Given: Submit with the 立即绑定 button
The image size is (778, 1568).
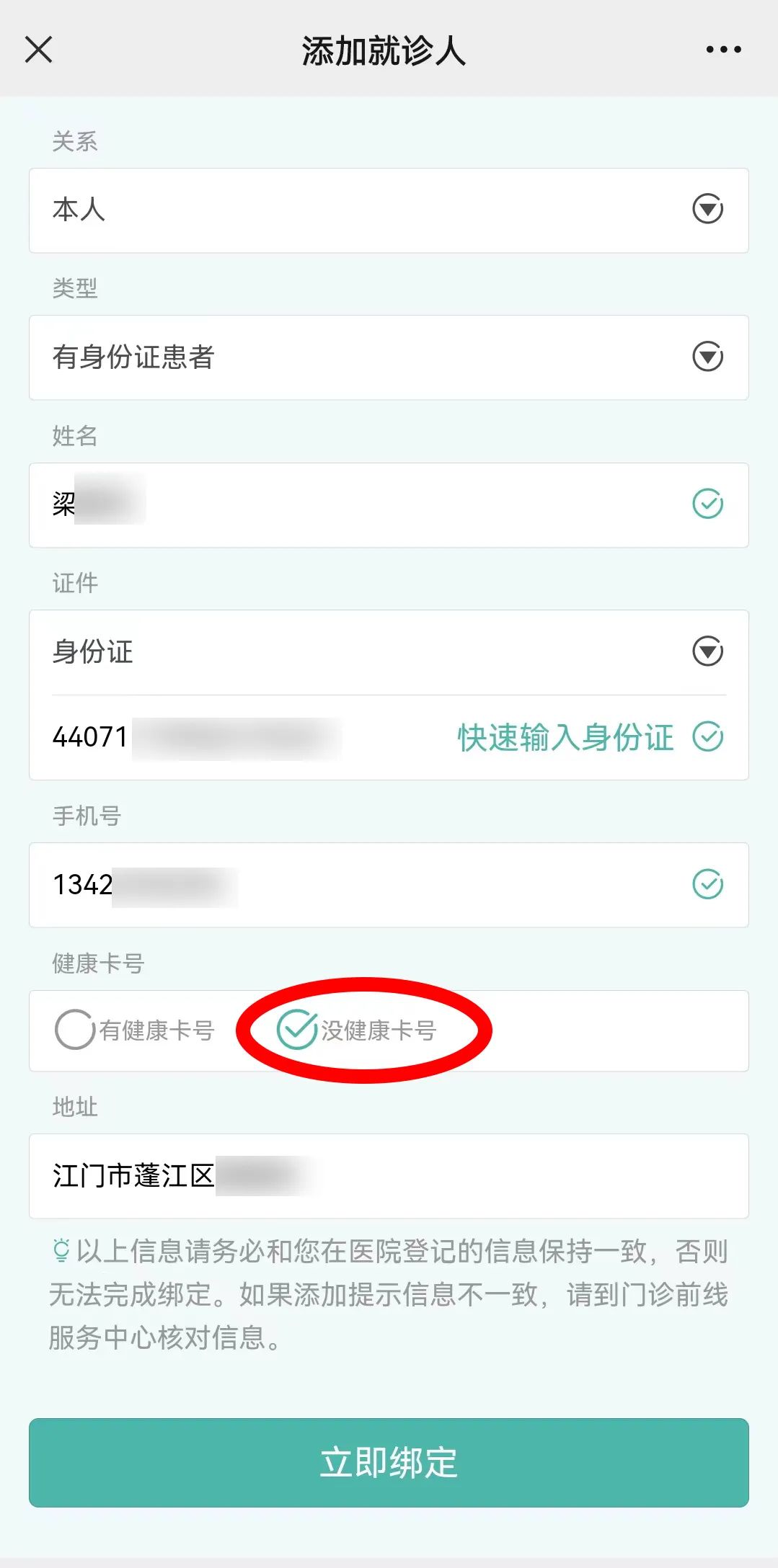Looking at the screenshot, I should (389, 1463).
